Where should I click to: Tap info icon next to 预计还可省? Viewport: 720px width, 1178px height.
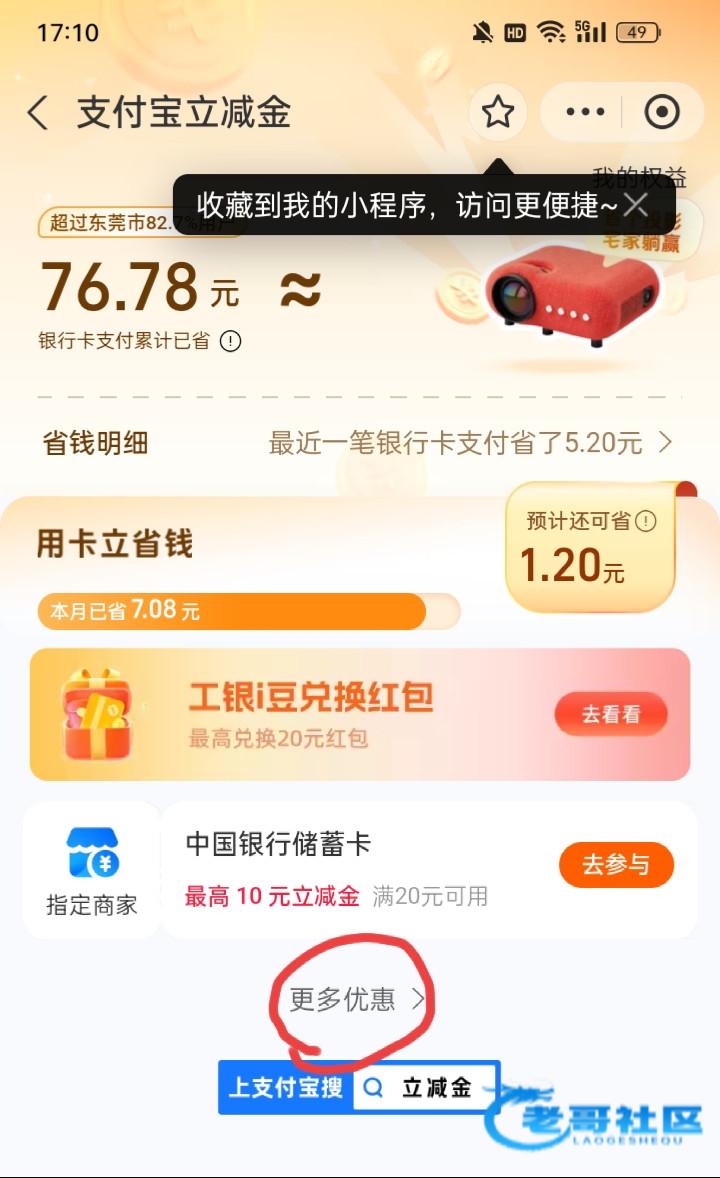(646, 521)
